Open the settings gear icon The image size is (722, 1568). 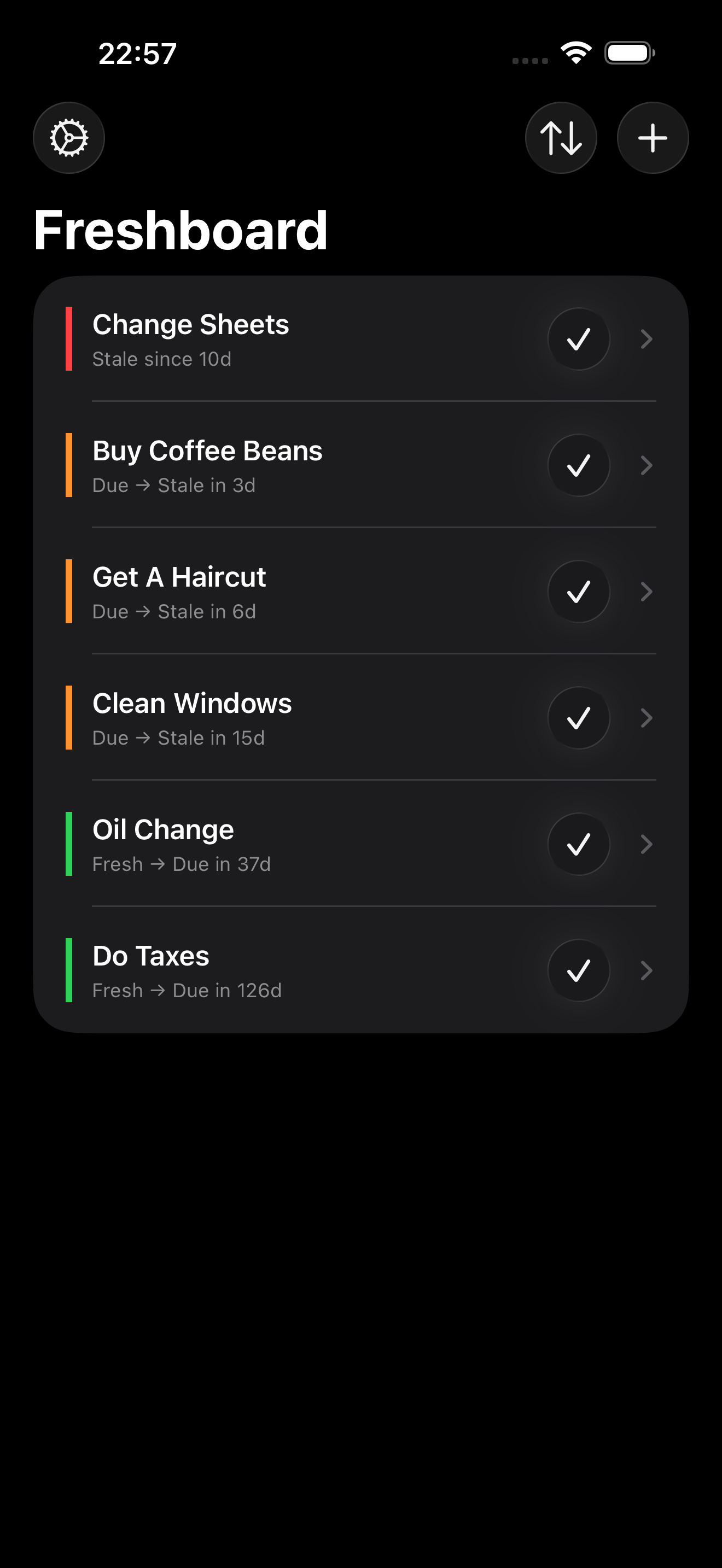pos(69,138)
